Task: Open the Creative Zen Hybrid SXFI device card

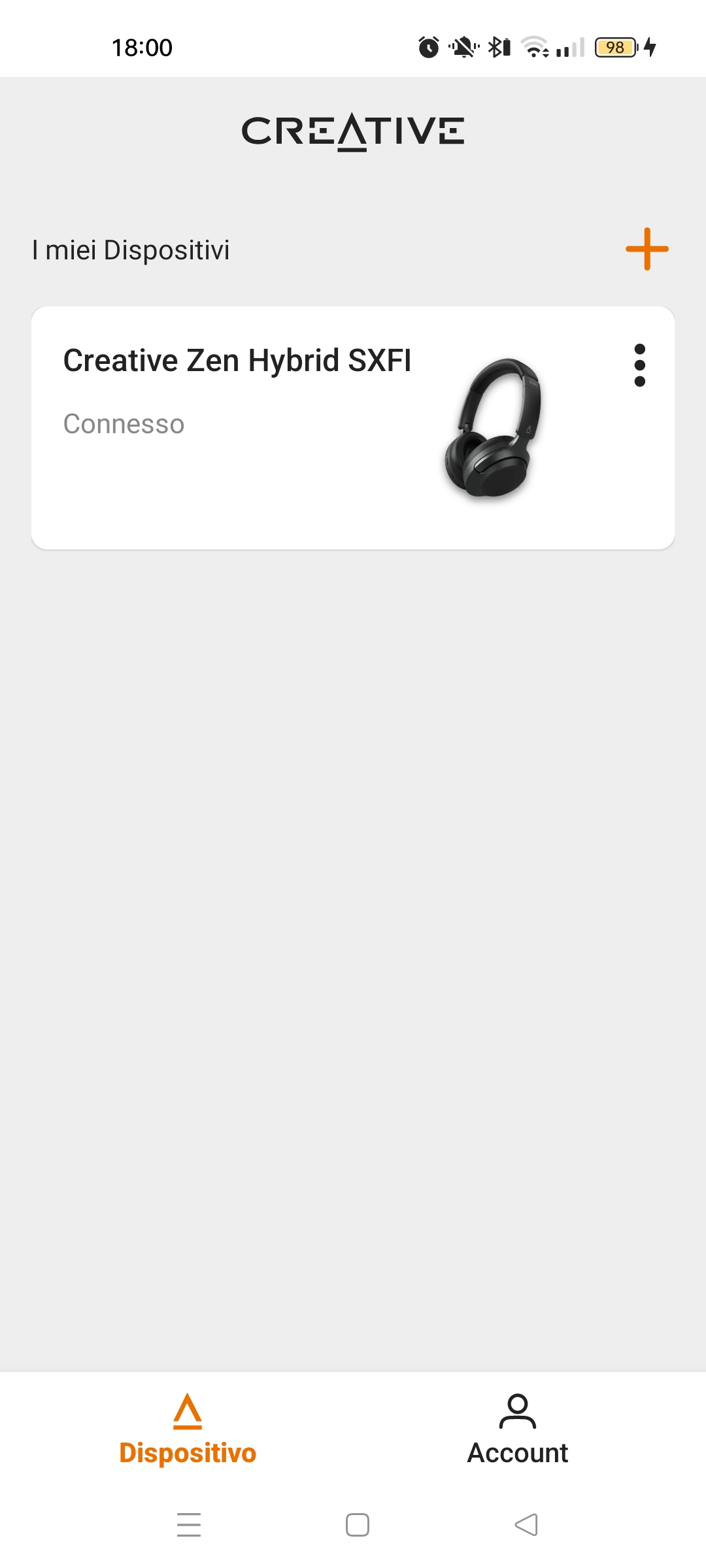Action: [353, 428]
